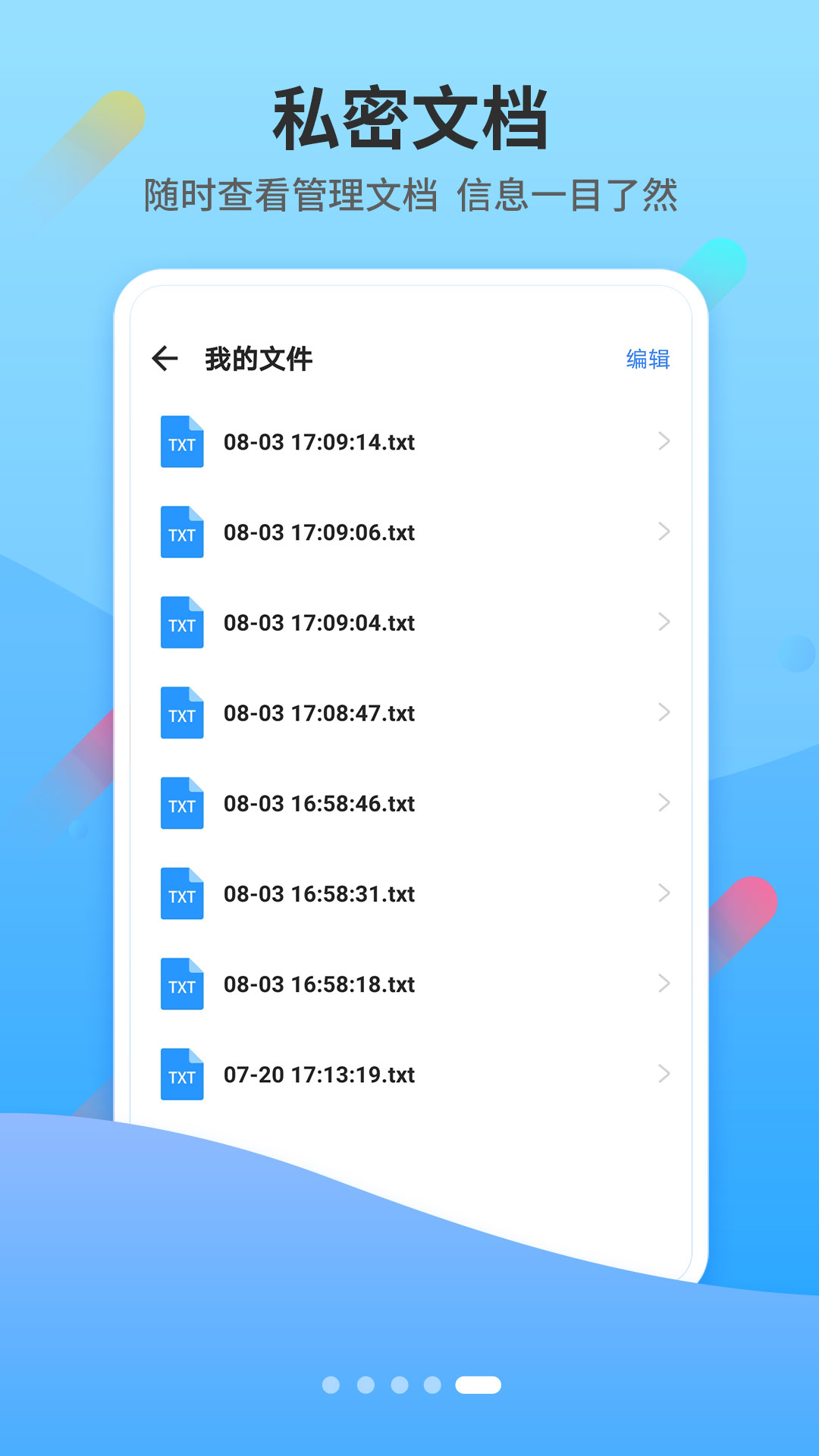This screenshot has width=819, height=1456.
Task: Click the back arrow on 我的文件 page
Action: [165, 357]
